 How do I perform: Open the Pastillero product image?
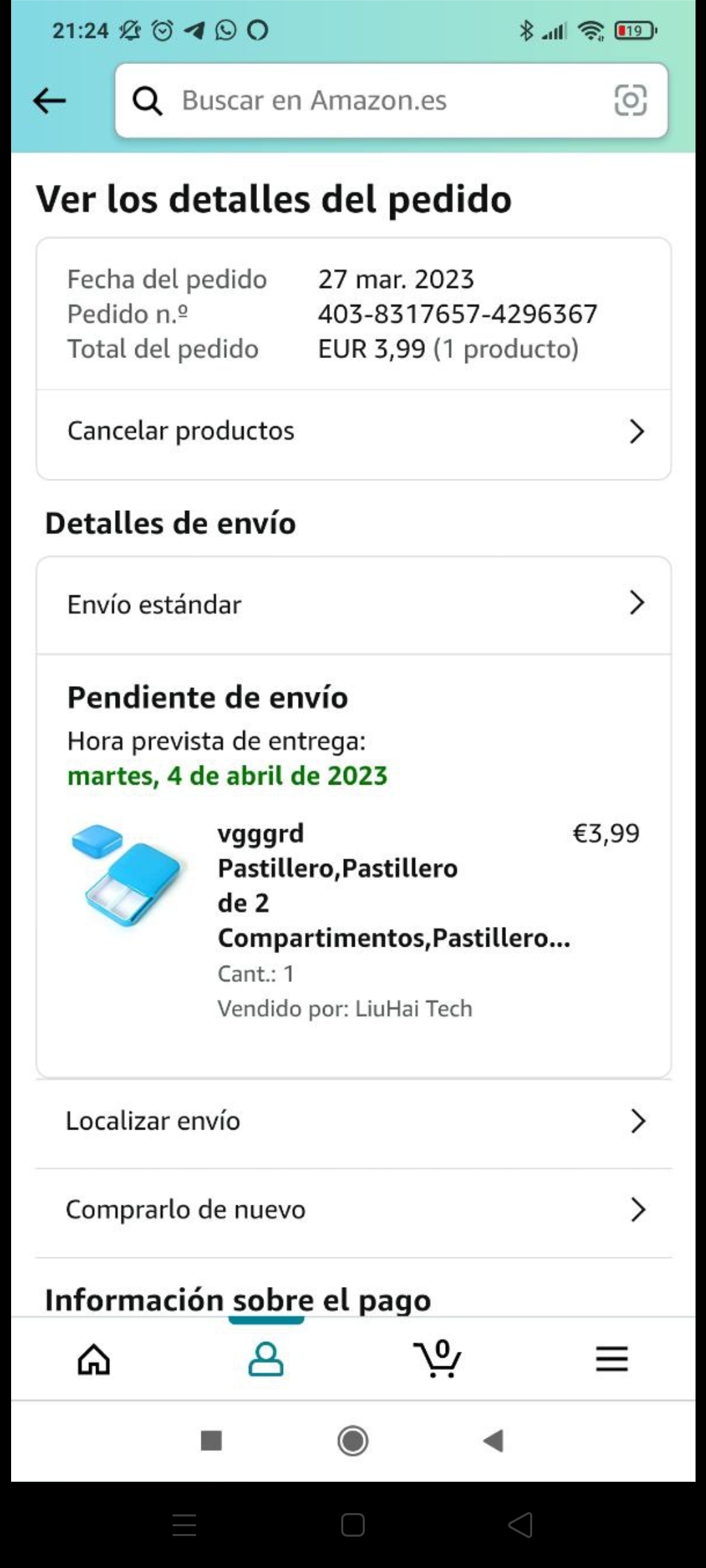click(127, 875)
